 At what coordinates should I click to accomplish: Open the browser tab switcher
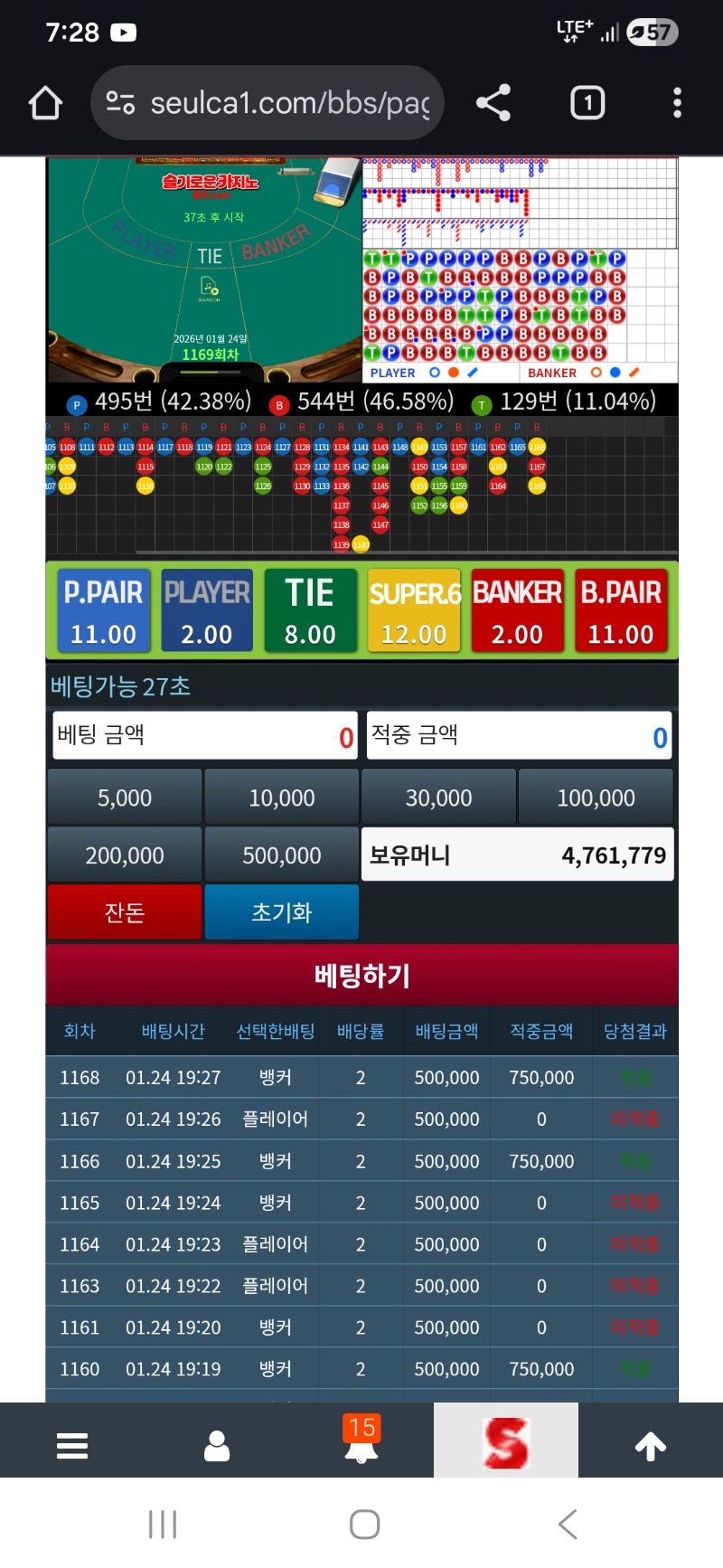(587, 103)
